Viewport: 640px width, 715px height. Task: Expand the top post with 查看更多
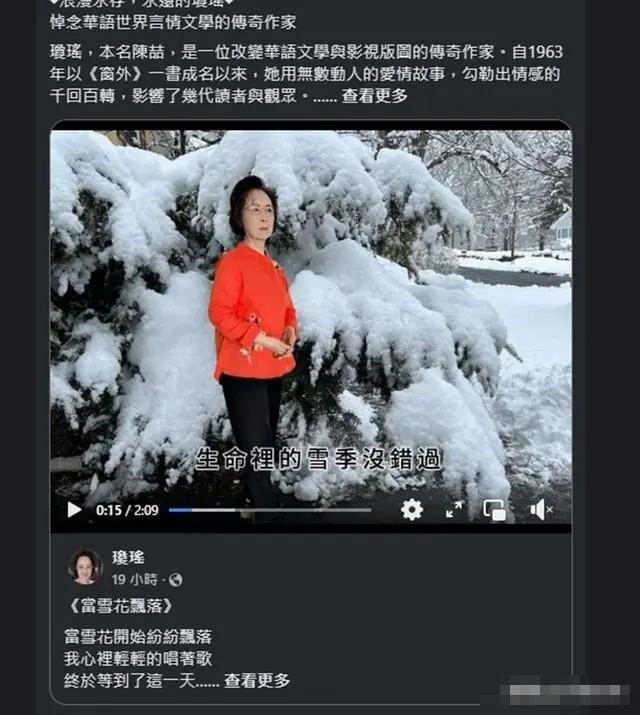click(375, 96)
